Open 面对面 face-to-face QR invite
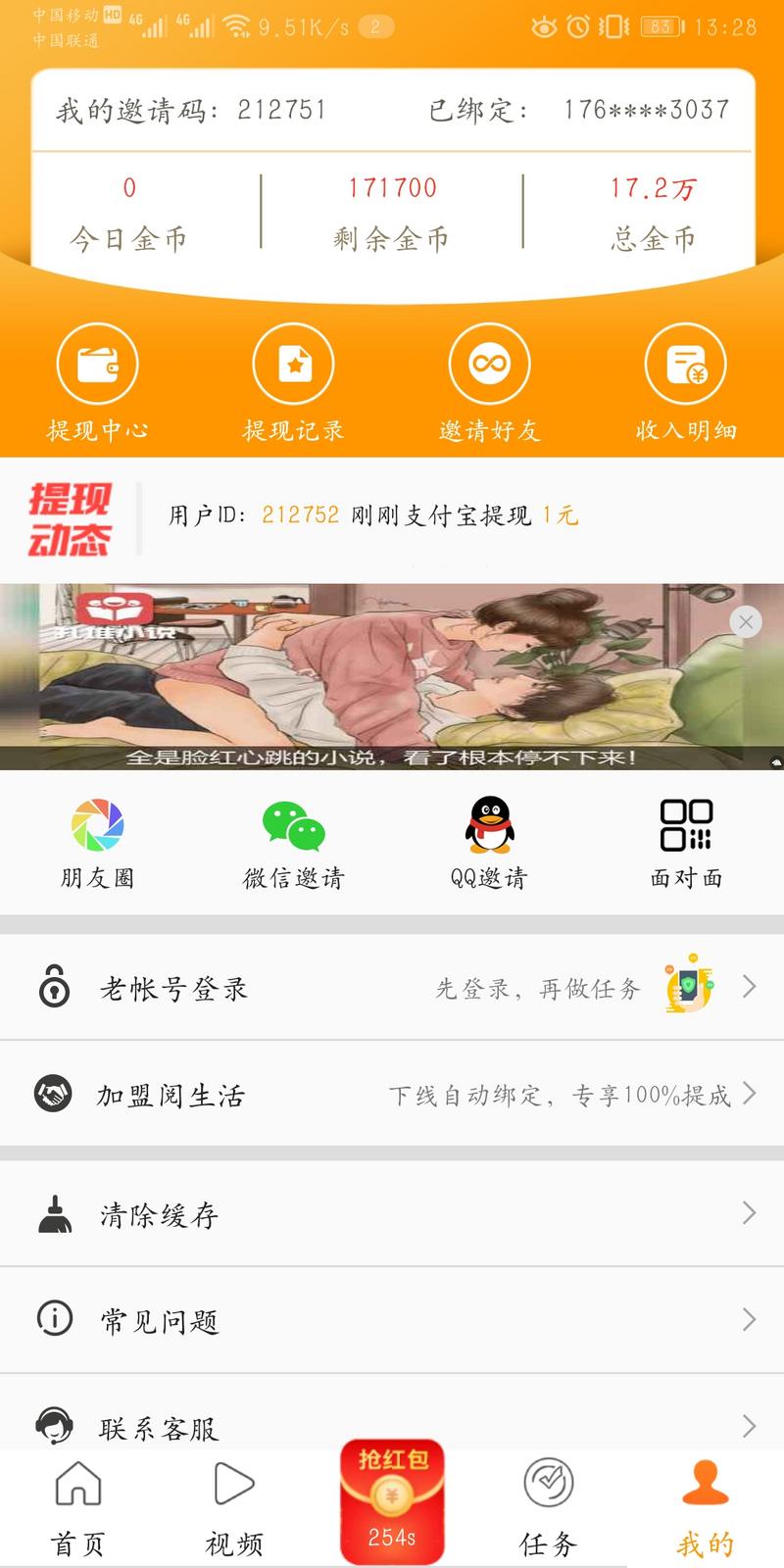This screenshot has height=1568, width=784. pos(686,843)
